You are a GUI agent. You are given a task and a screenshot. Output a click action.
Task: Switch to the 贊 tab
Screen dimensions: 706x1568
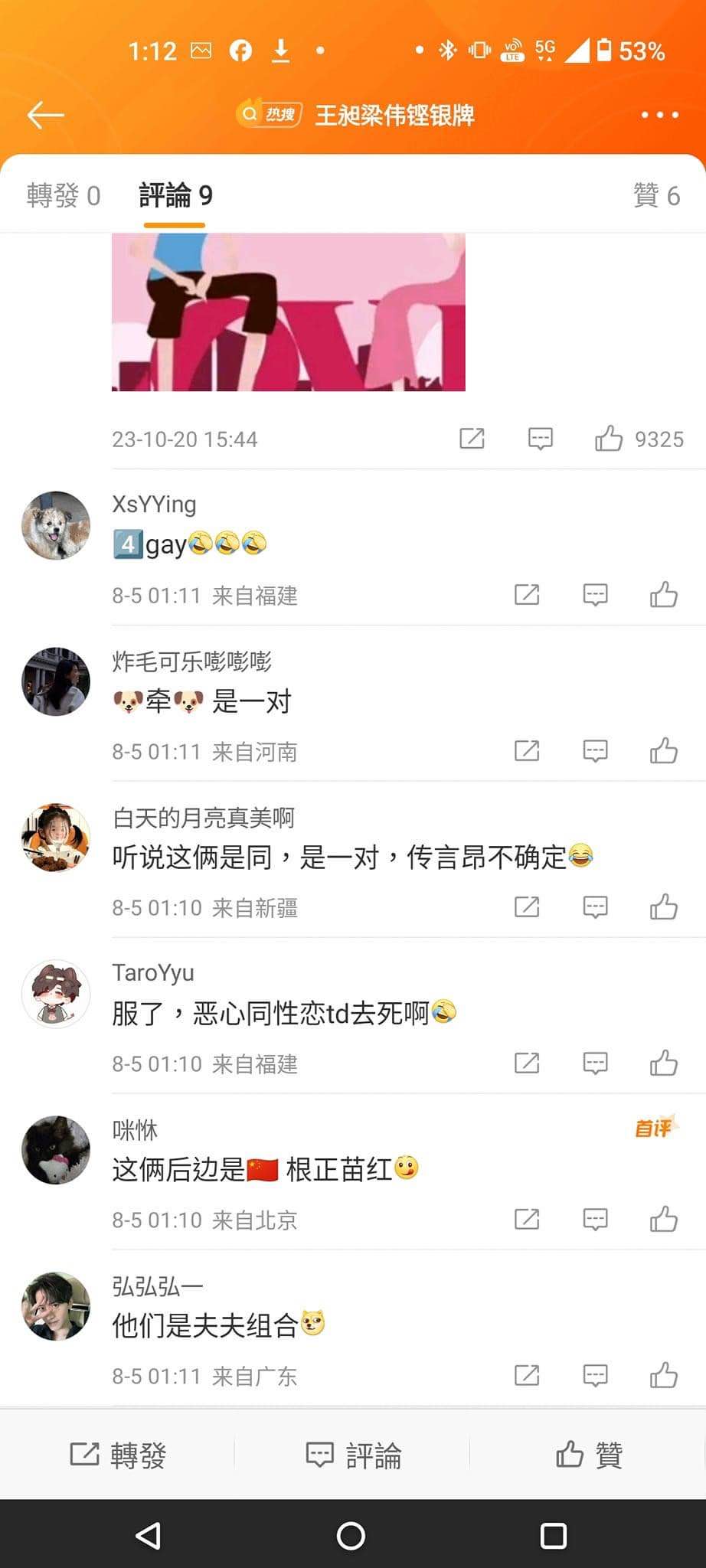click(656, 196)
